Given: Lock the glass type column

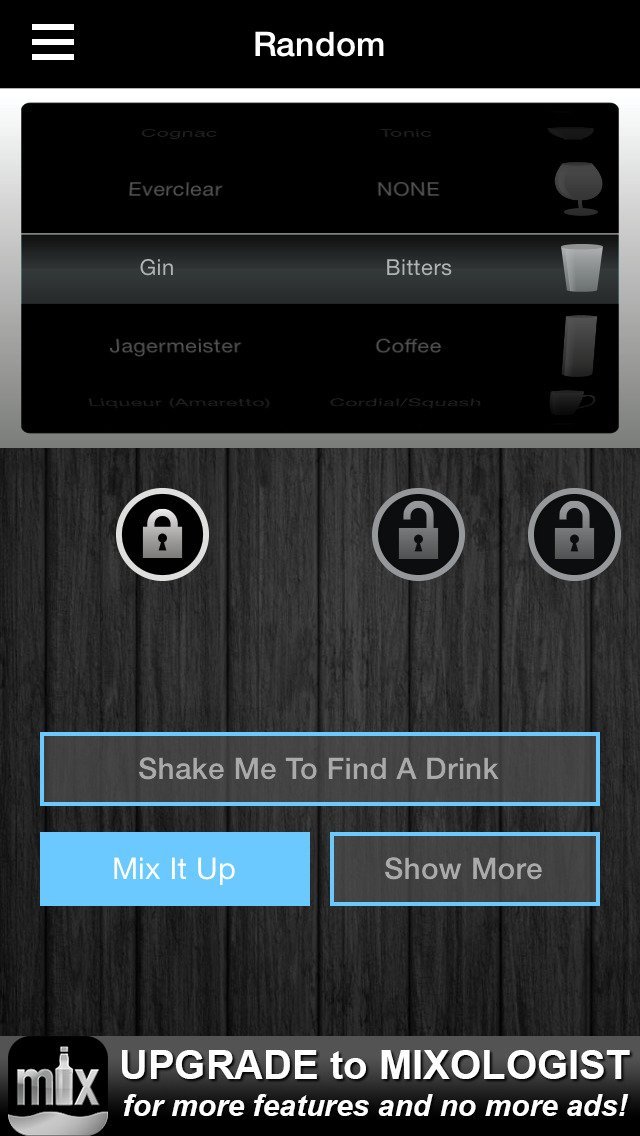Looking at the screenshot, I should pos(574,535).
